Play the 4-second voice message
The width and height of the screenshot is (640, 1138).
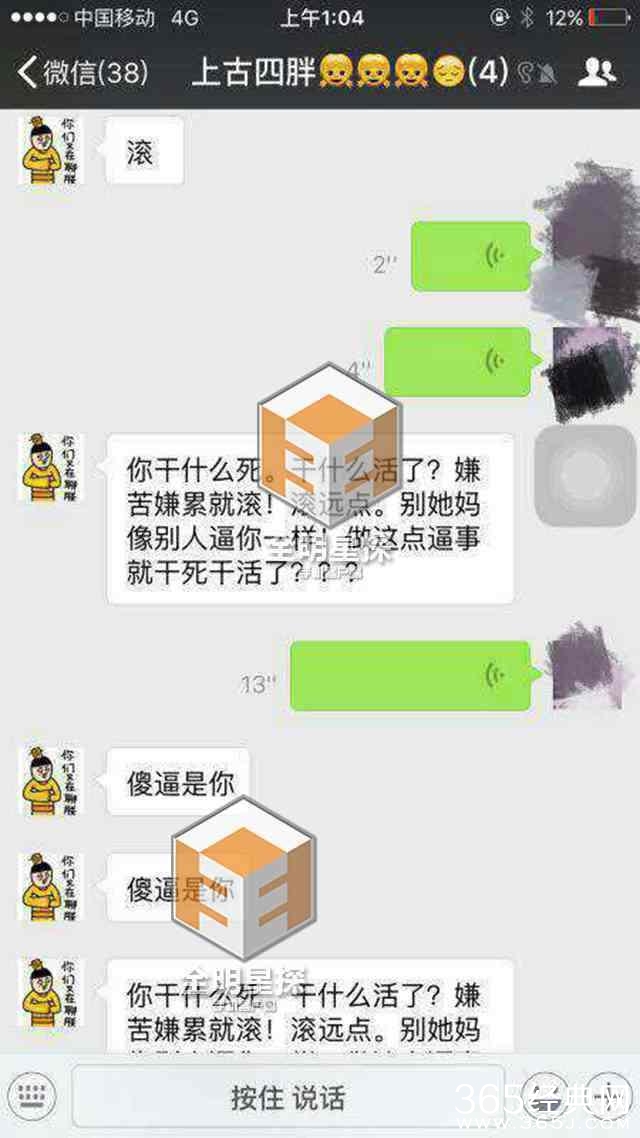click(458, 361)
